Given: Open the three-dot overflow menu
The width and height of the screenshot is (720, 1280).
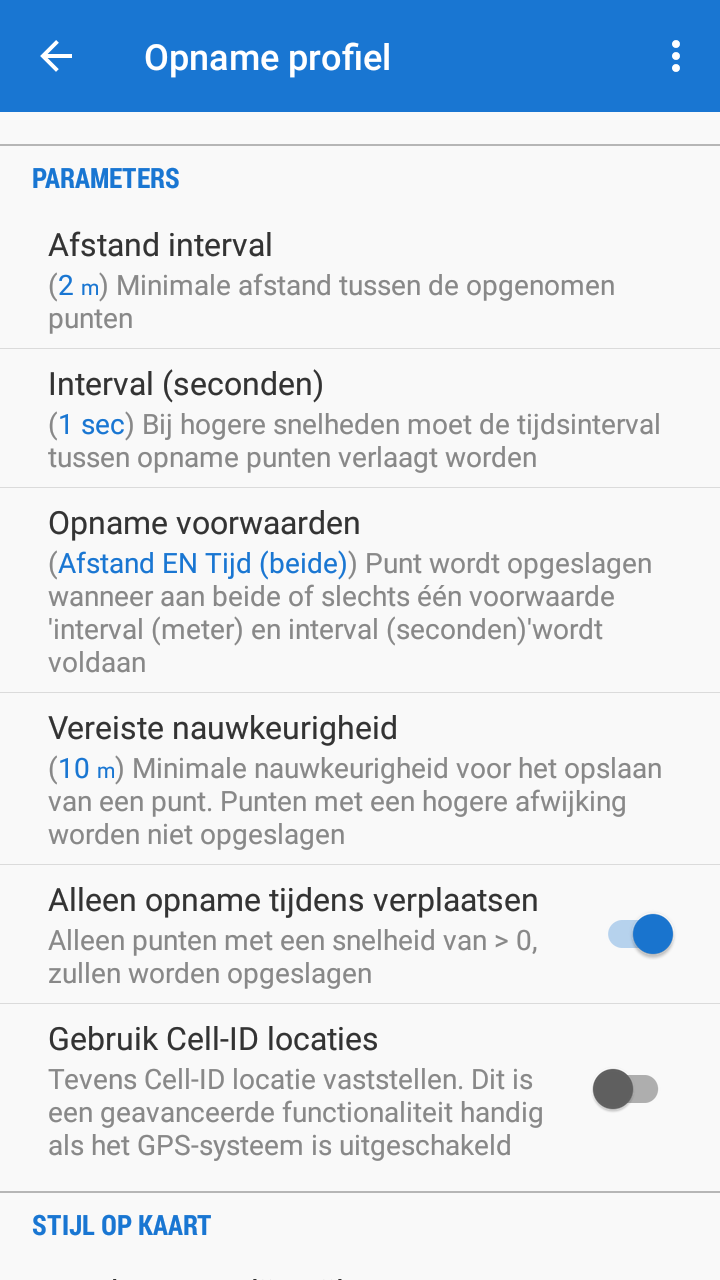Looking at the screenshot, I should [x=676, y=57].
